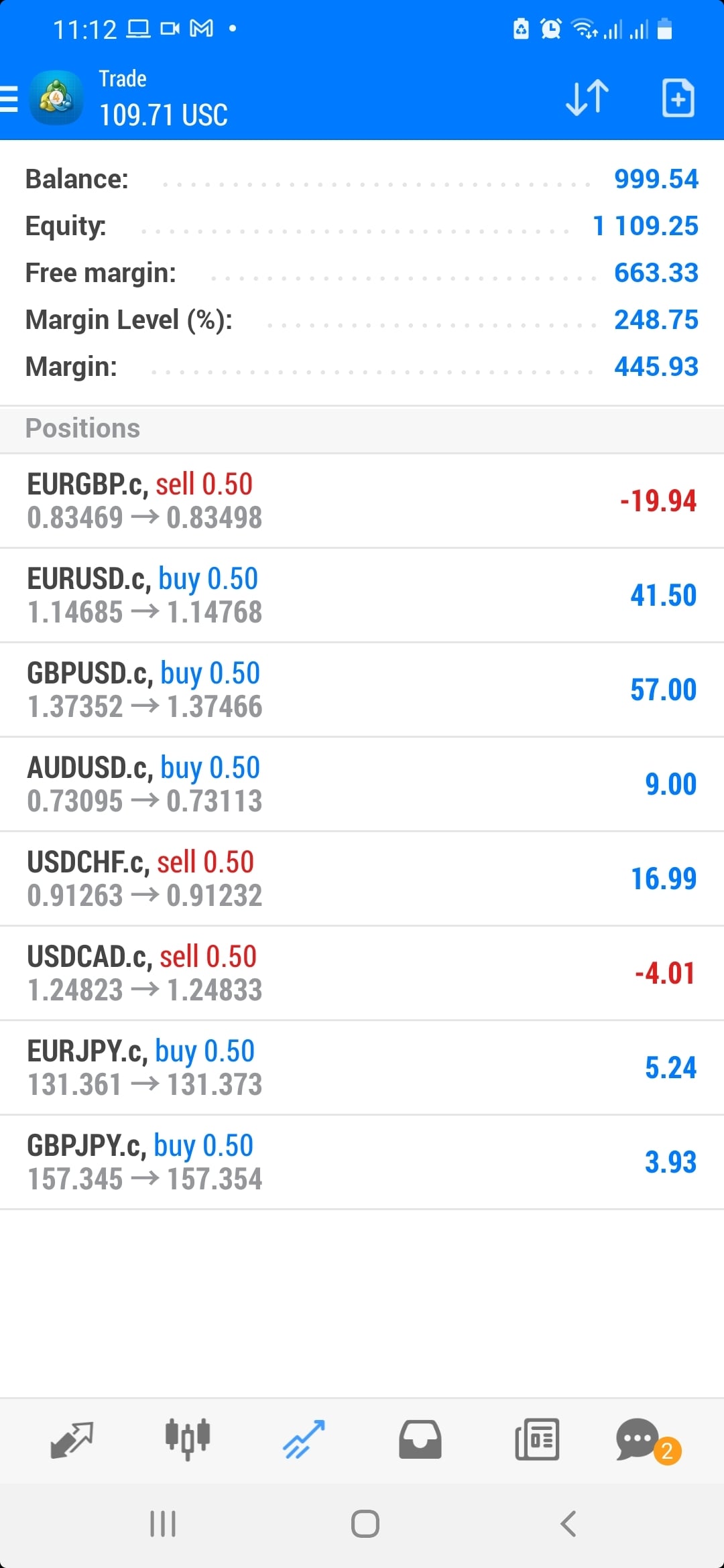Go to the History tab

[420, 1439]
